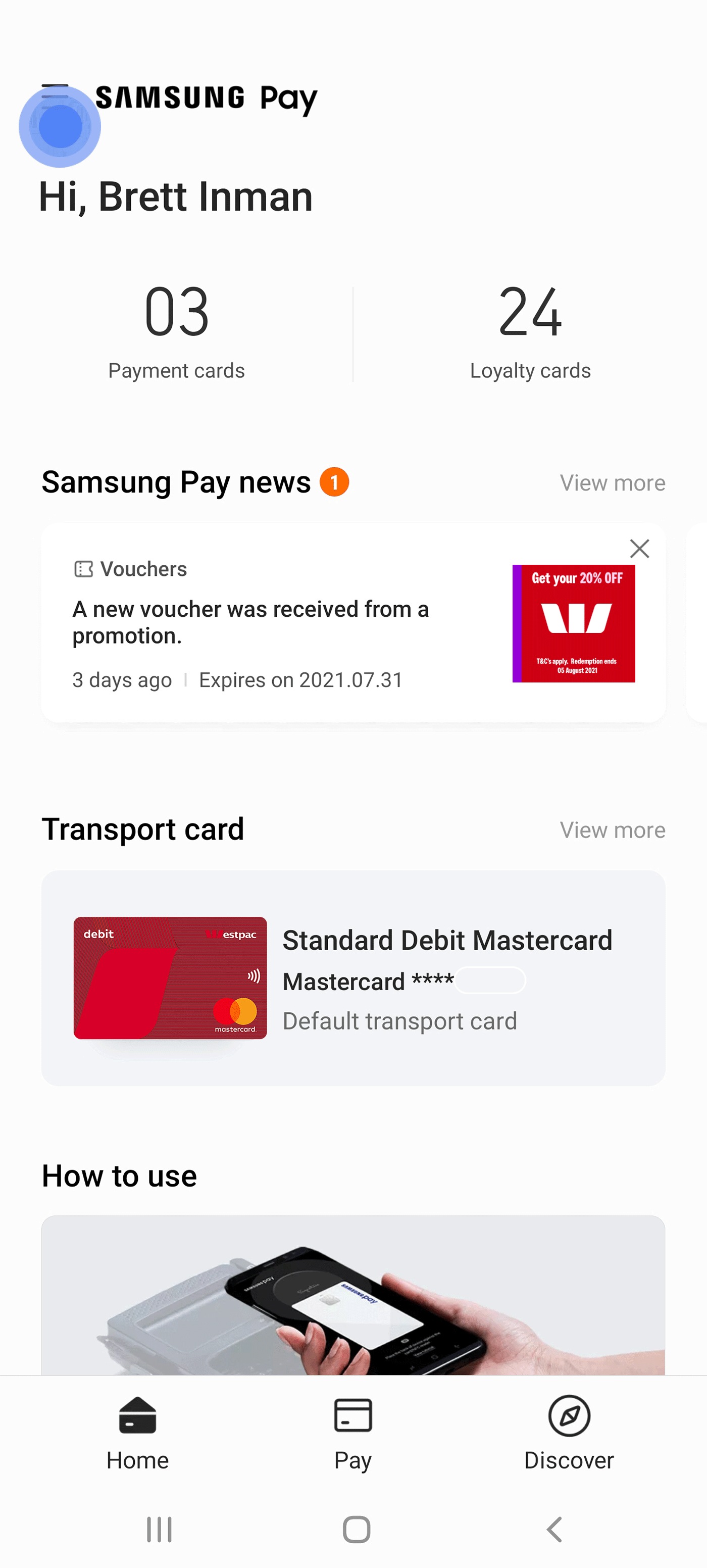Open the 03 Payment cards section
The image size is (707, 1568).
tap(176, 332)
